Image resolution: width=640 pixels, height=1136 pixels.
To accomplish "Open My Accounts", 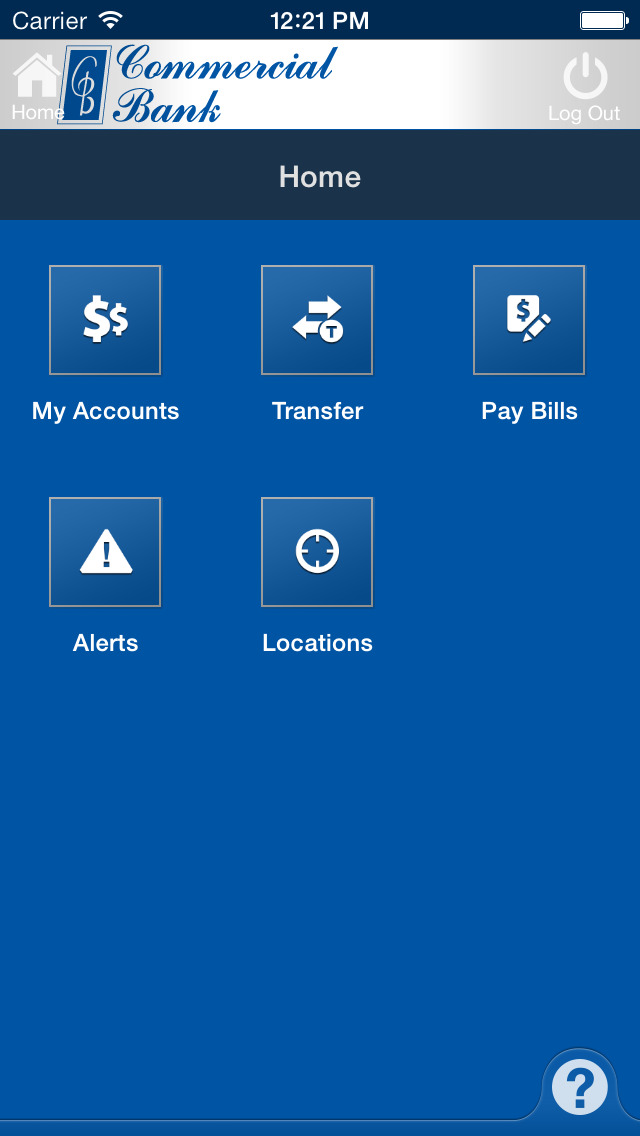I will 105,320.
